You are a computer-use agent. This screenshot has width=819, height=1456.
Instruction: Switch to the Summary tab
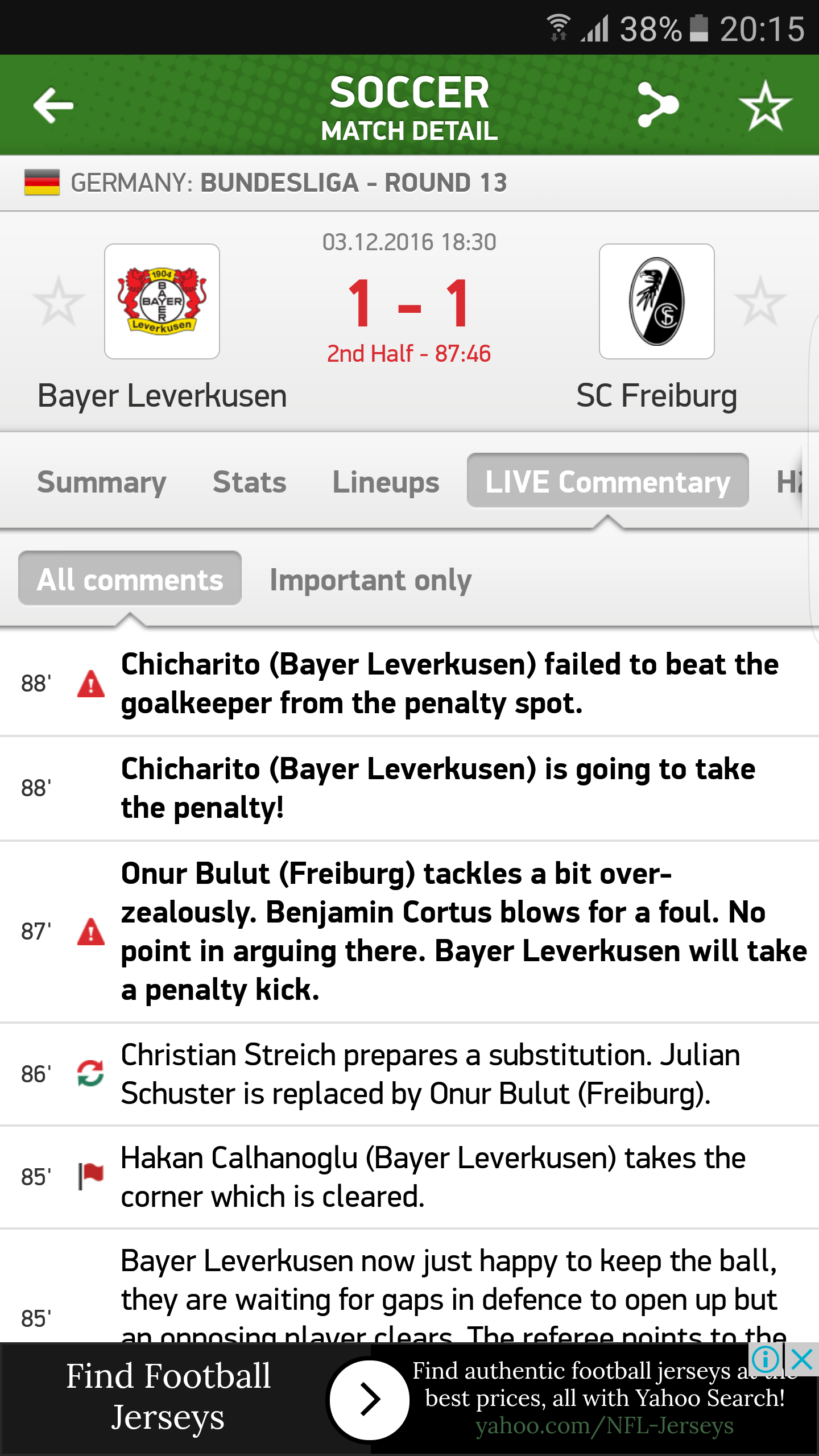click(x=102, y=482)
